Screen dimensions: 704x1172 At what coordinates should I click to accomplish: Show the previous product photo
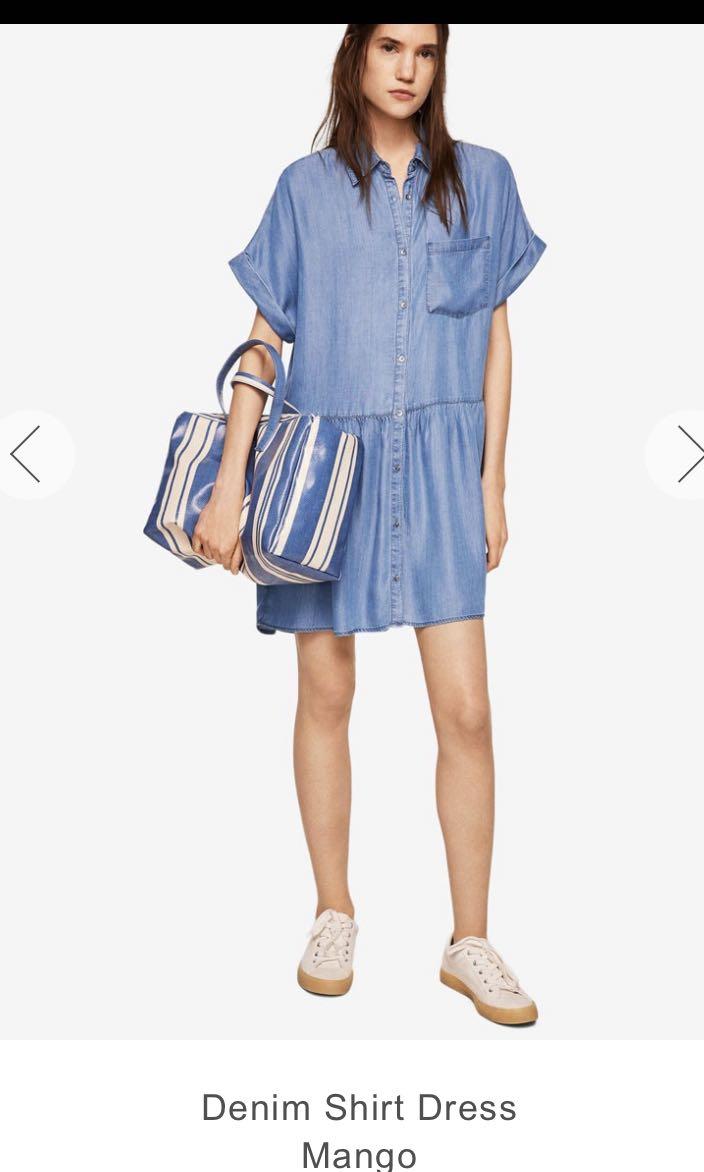[x=27, y=454]
